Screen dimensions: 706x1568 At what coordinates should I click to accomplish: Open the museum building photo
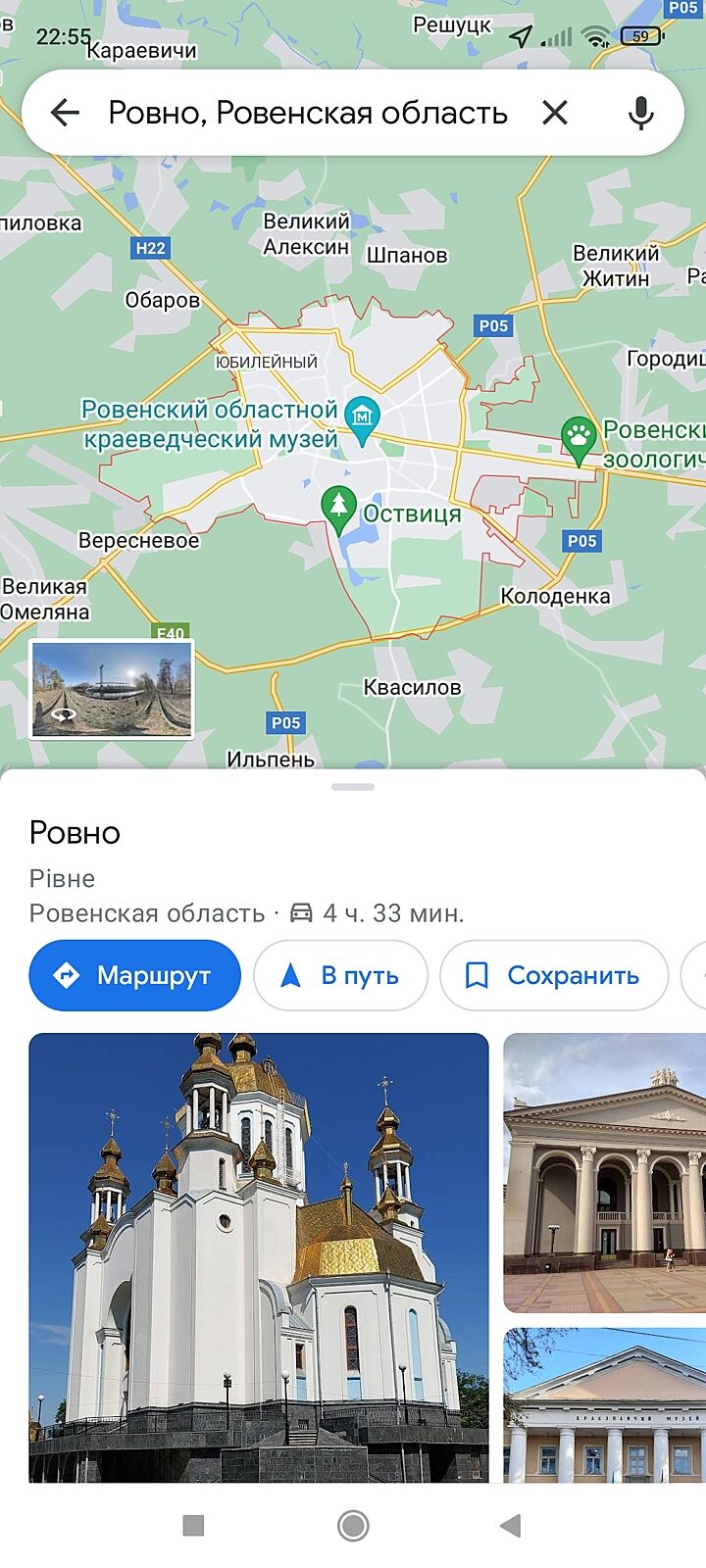604,1405
